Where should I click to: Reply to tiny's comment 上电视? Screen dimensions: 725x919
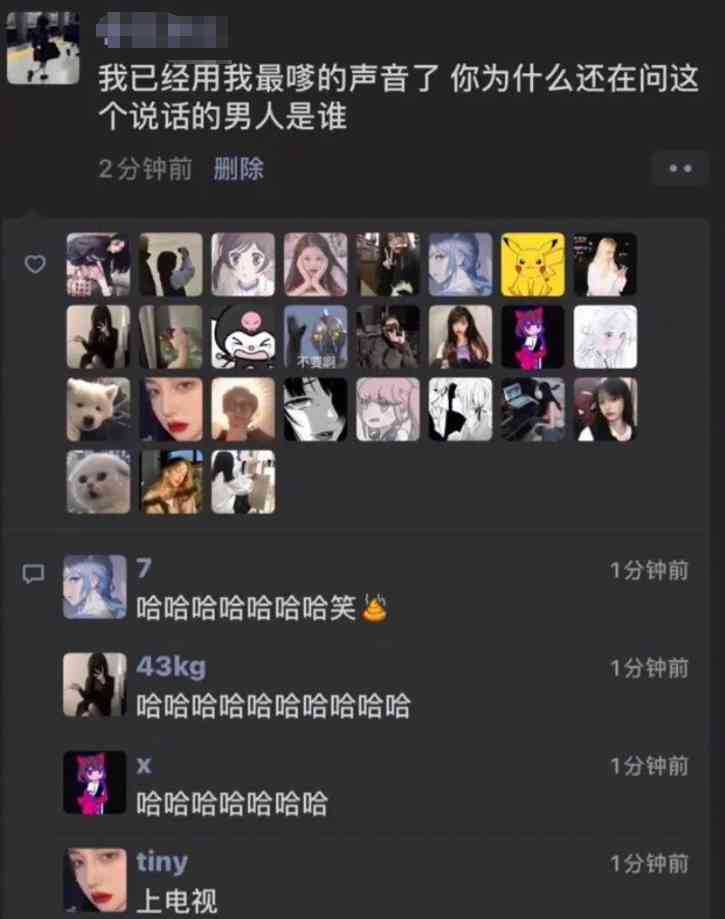[177, 899]
